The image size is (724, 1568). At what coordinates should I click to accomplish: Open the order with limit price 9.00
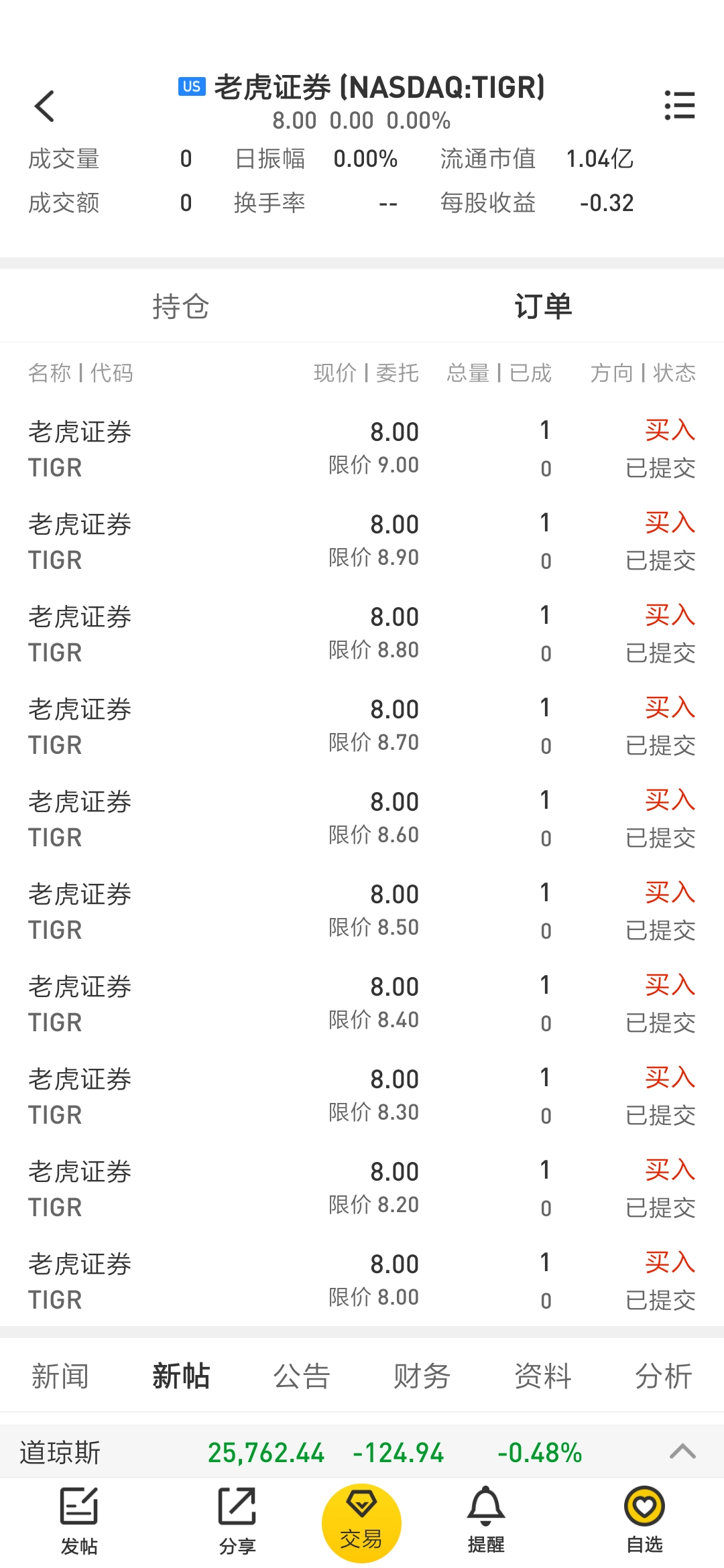tap(362, 449)
